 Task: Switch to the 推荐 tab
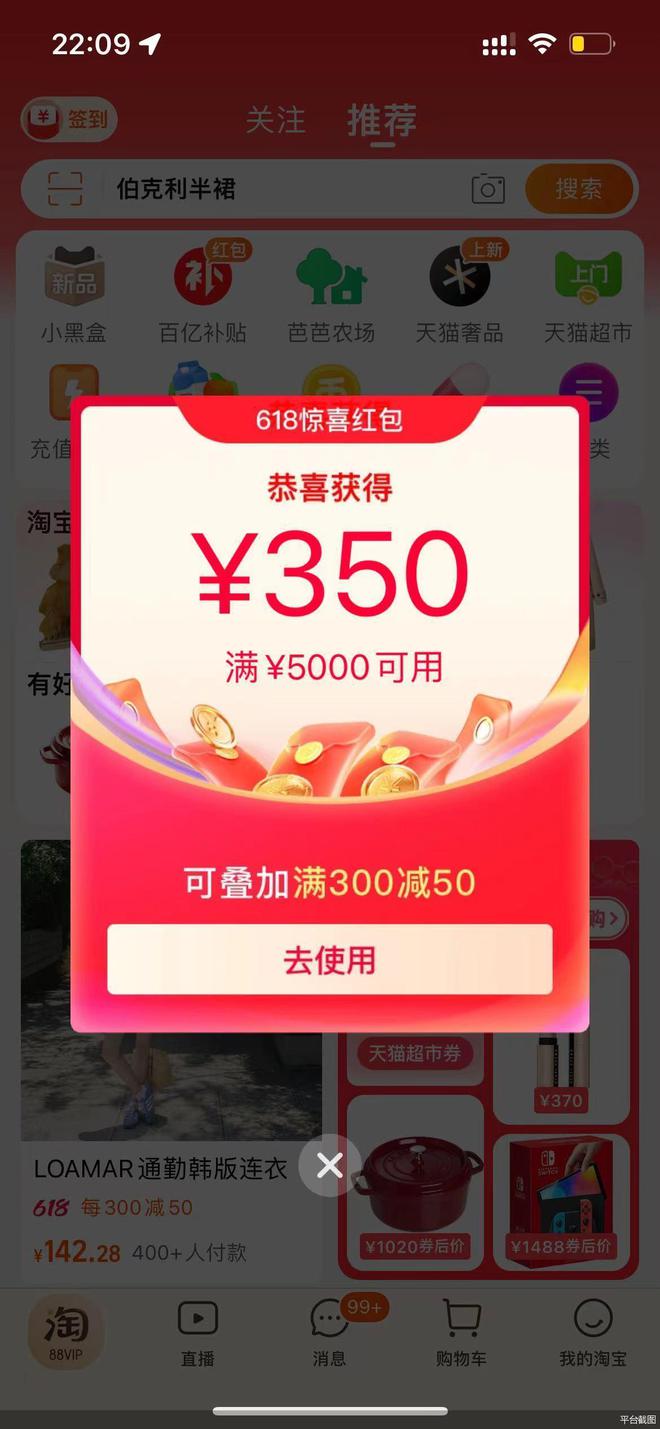381,121
